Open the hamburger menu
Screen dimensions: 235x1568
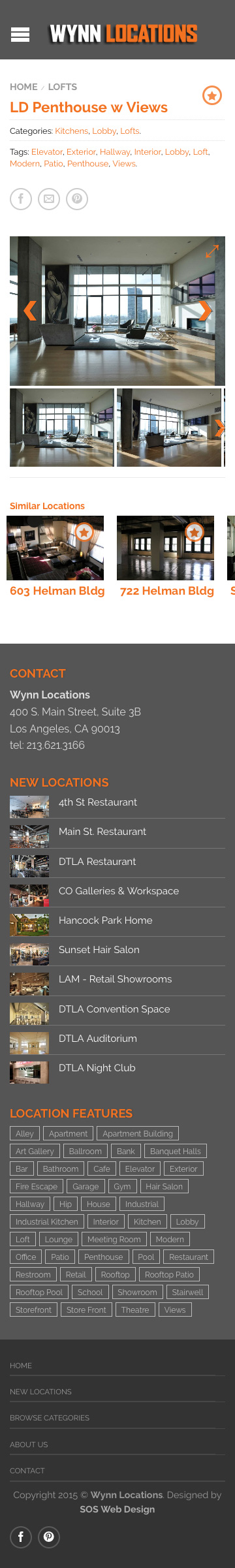point(20,35)
